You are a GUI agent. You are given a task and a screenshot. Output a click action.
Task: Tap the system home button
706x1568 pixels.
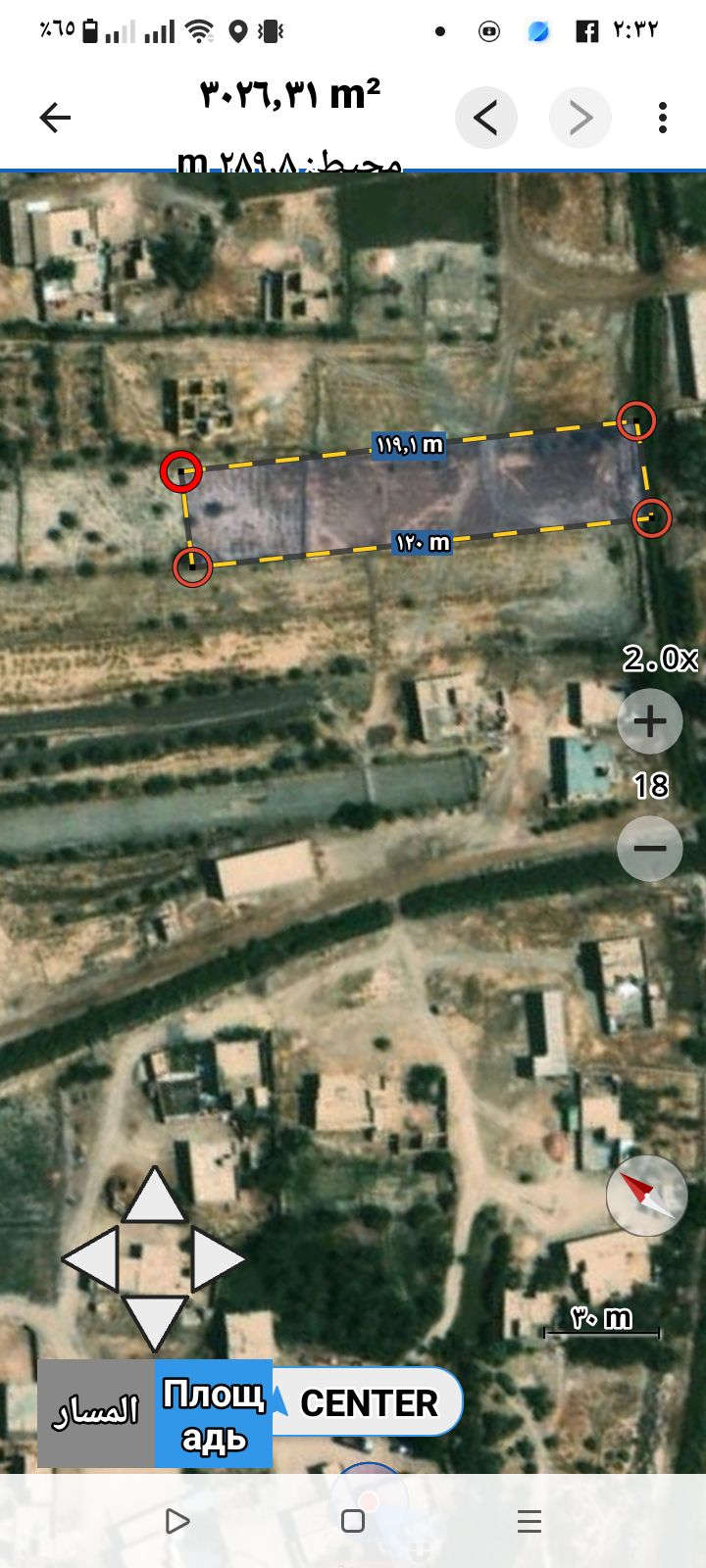click(353, 1521)
